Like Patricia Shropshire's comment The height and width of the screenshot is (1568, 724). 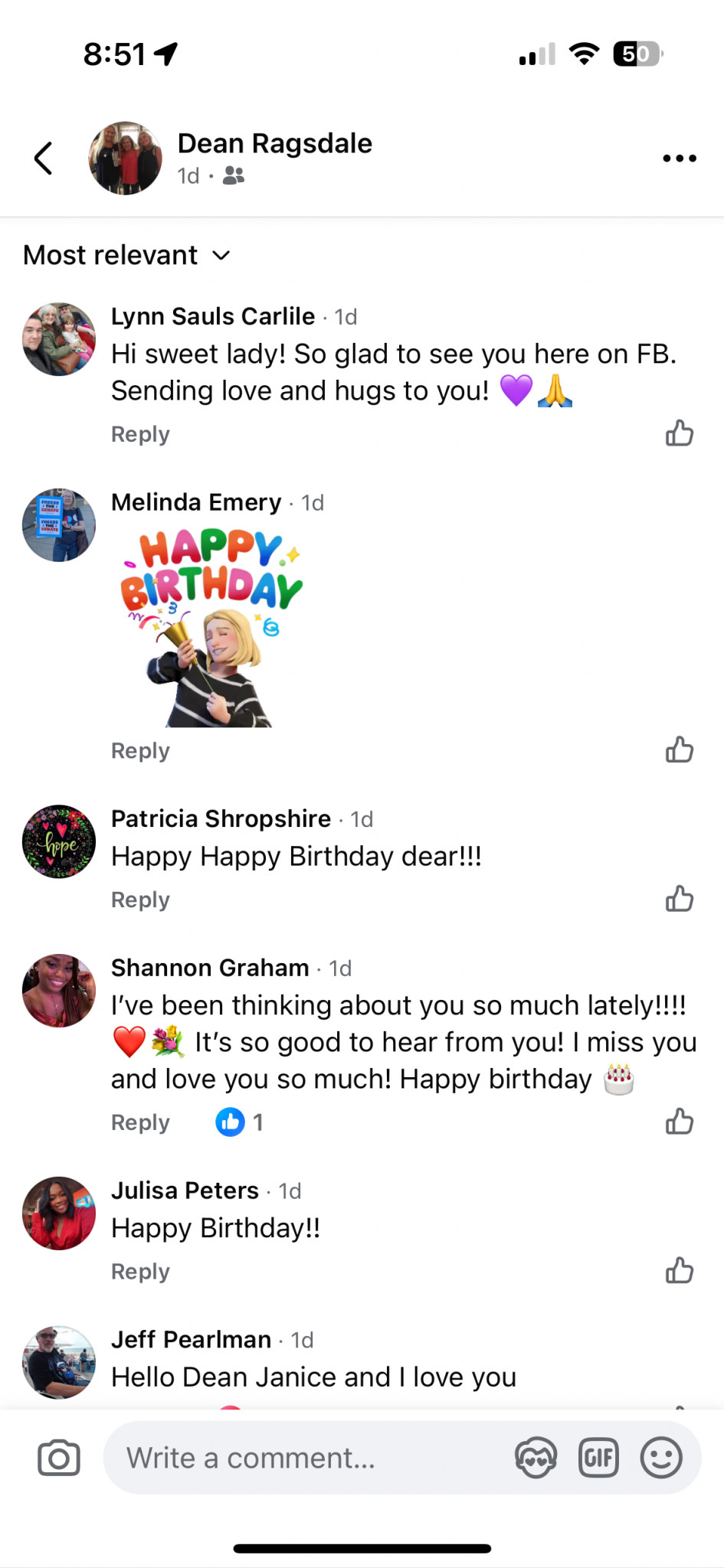click(x=679, y=899)
